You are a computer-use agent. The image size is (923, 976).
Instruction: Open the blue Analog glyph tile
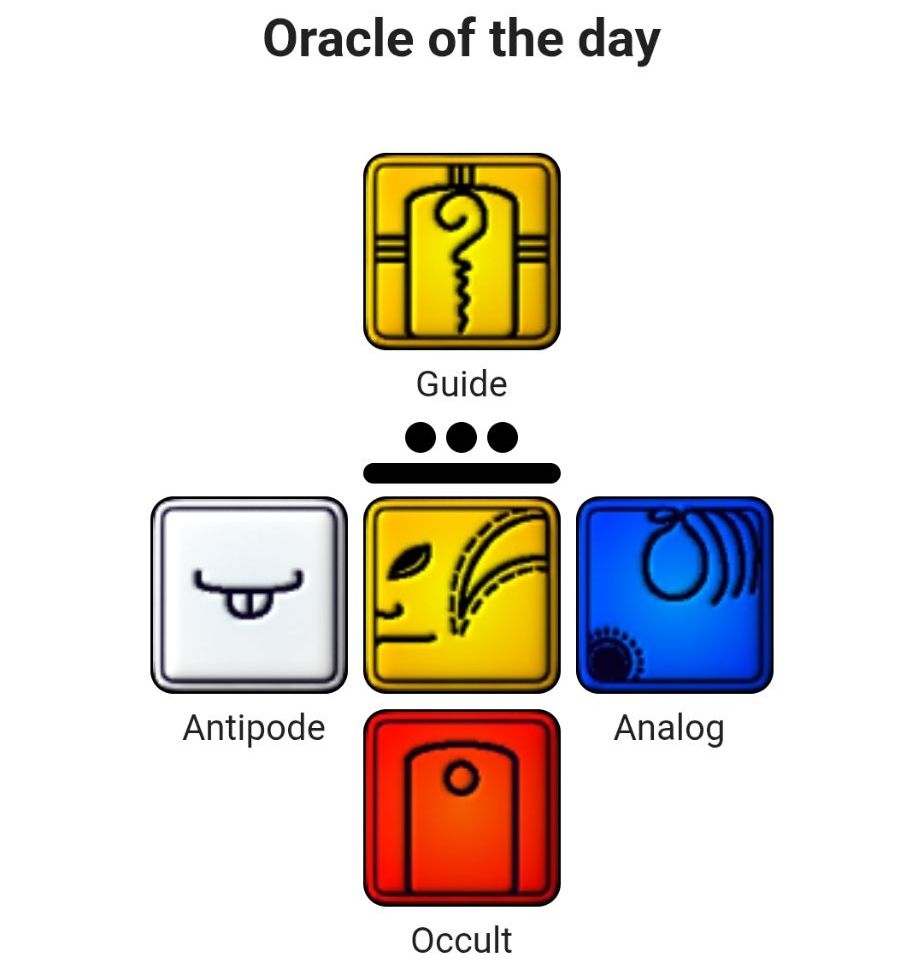(x=675, y=595)
